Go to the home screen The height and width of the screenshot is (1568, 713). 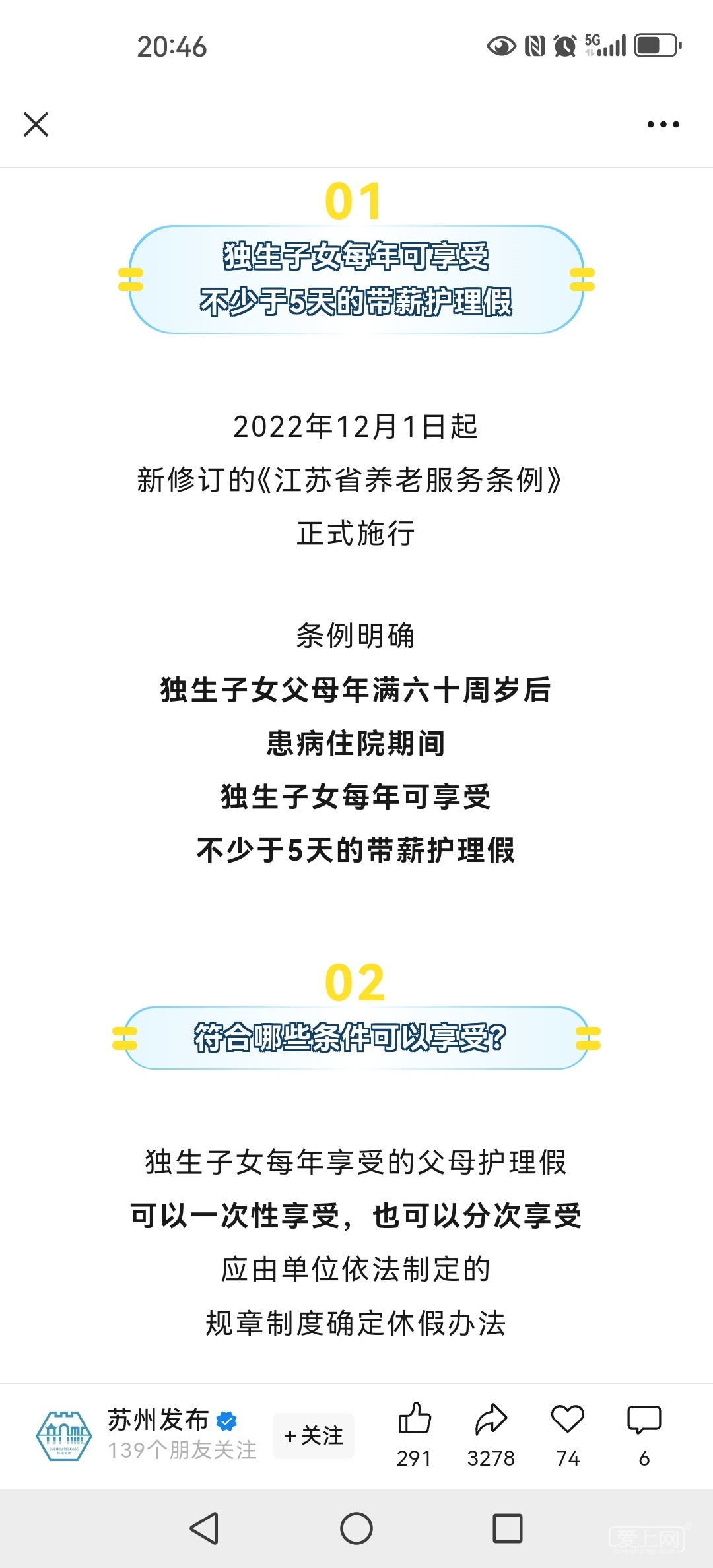[356, 1528]
